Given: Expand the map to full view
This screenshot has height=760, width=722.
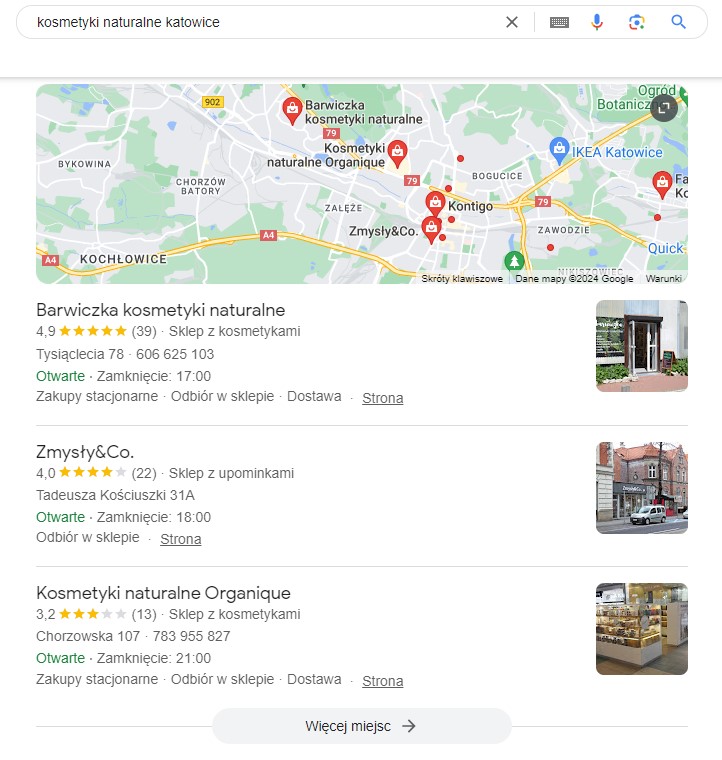Looking at the screenshot, I should [x=664, y=108].
